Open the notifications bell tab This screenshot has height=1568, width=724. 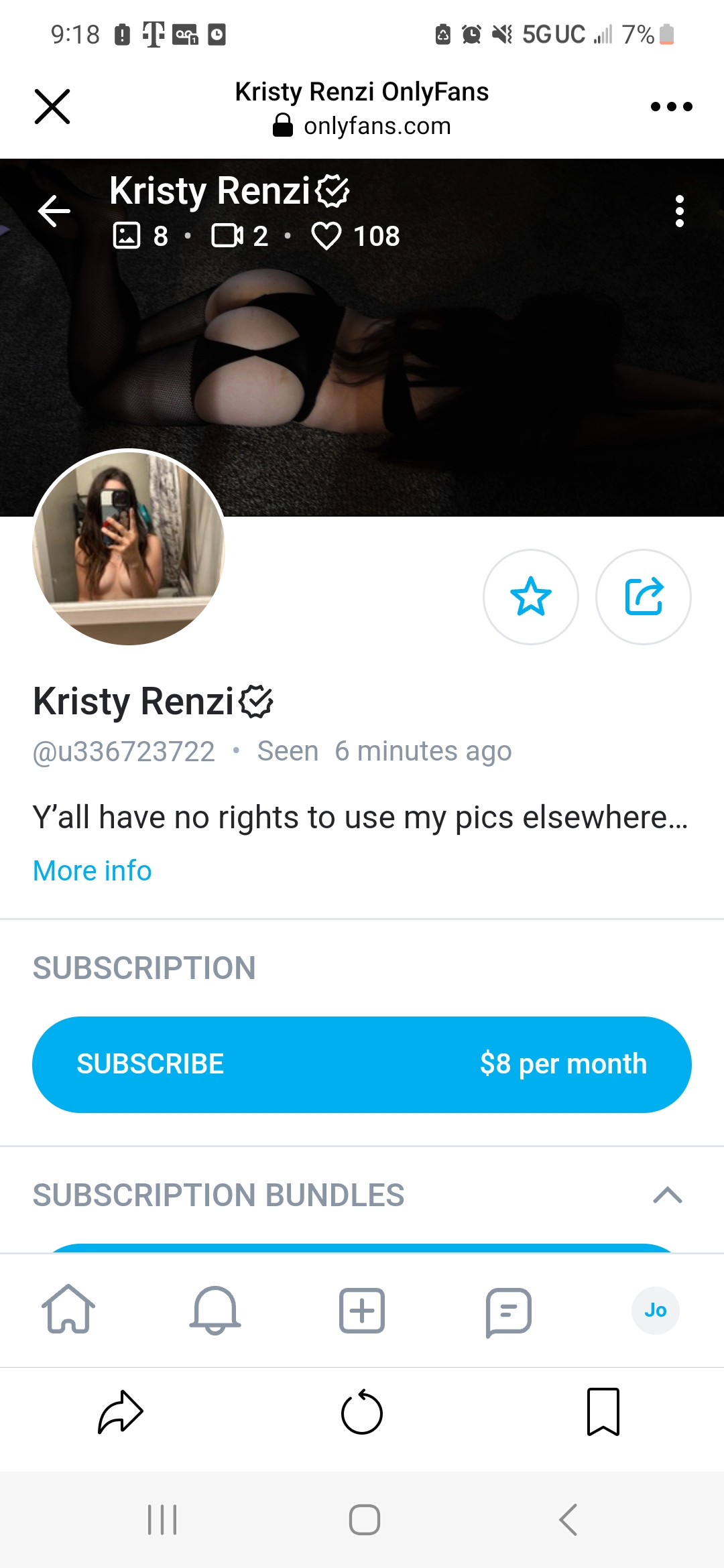(215, 1309)
